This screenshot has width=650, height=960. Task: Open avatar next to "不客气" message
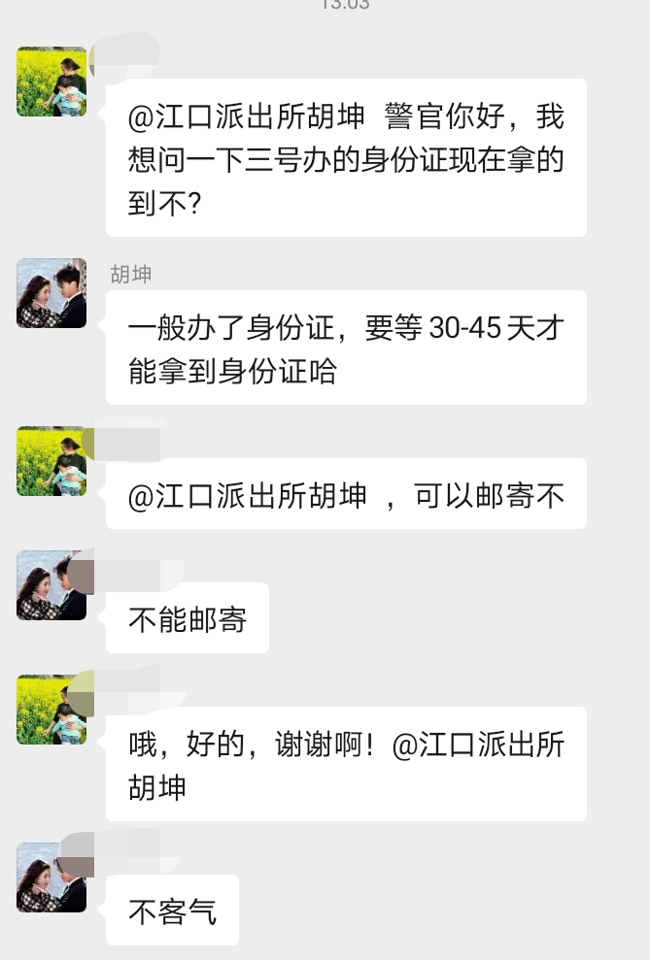pyautogui.click(x=51, y=877)
